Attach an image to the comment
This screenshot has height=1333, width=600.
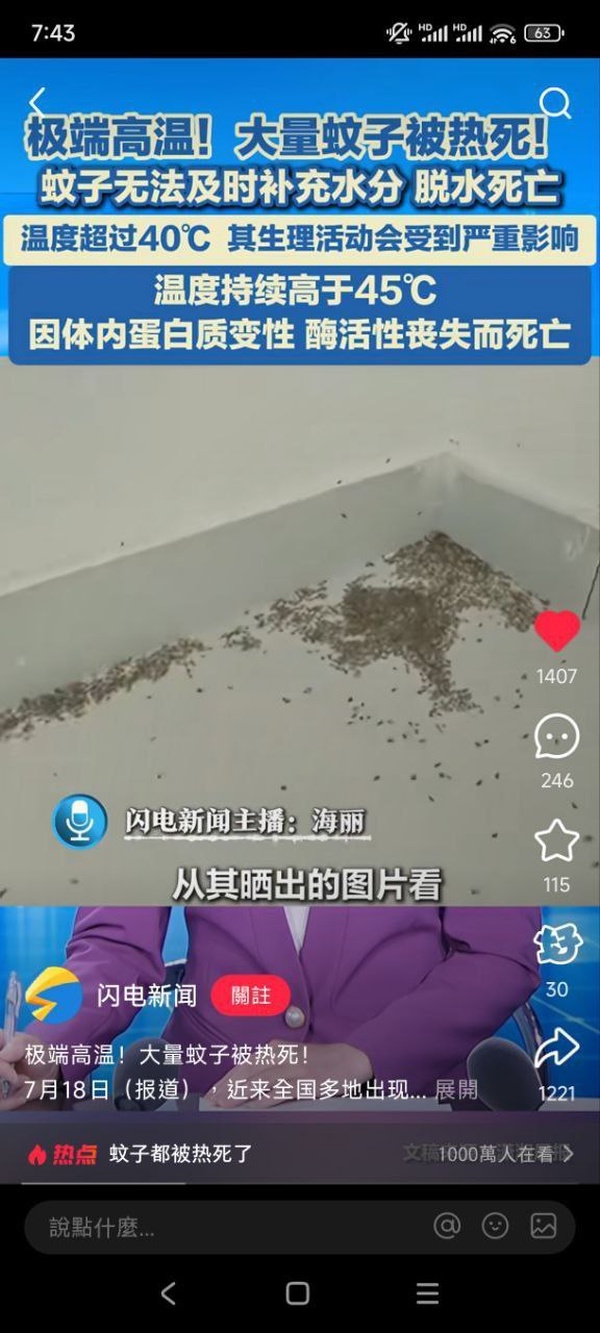pyautogui.click(x=543, y=1226)
